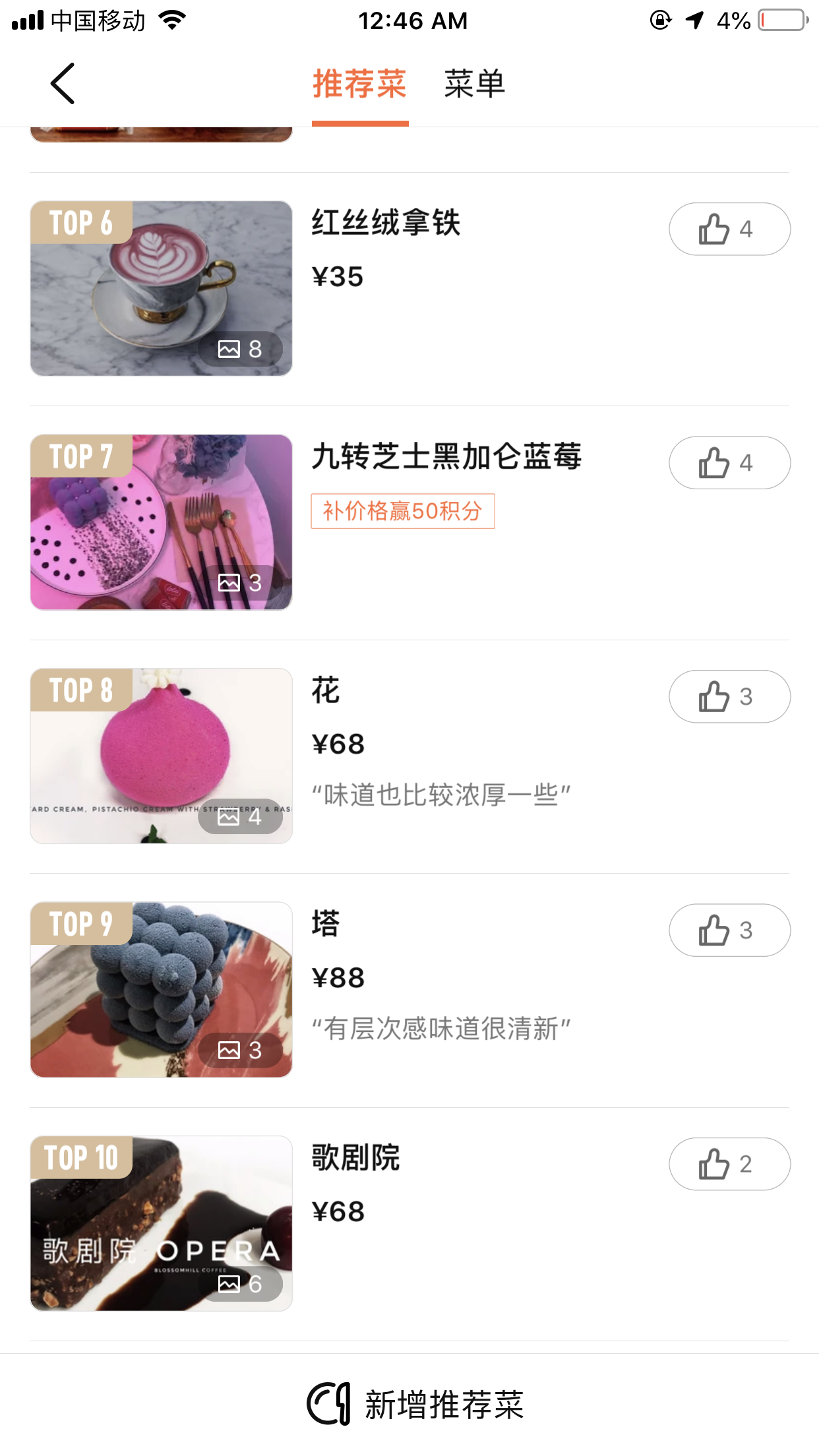Tap 补价格赢50积分 tag
The width and height of the screenshot is (819, 1456).
tap(403, 511)
